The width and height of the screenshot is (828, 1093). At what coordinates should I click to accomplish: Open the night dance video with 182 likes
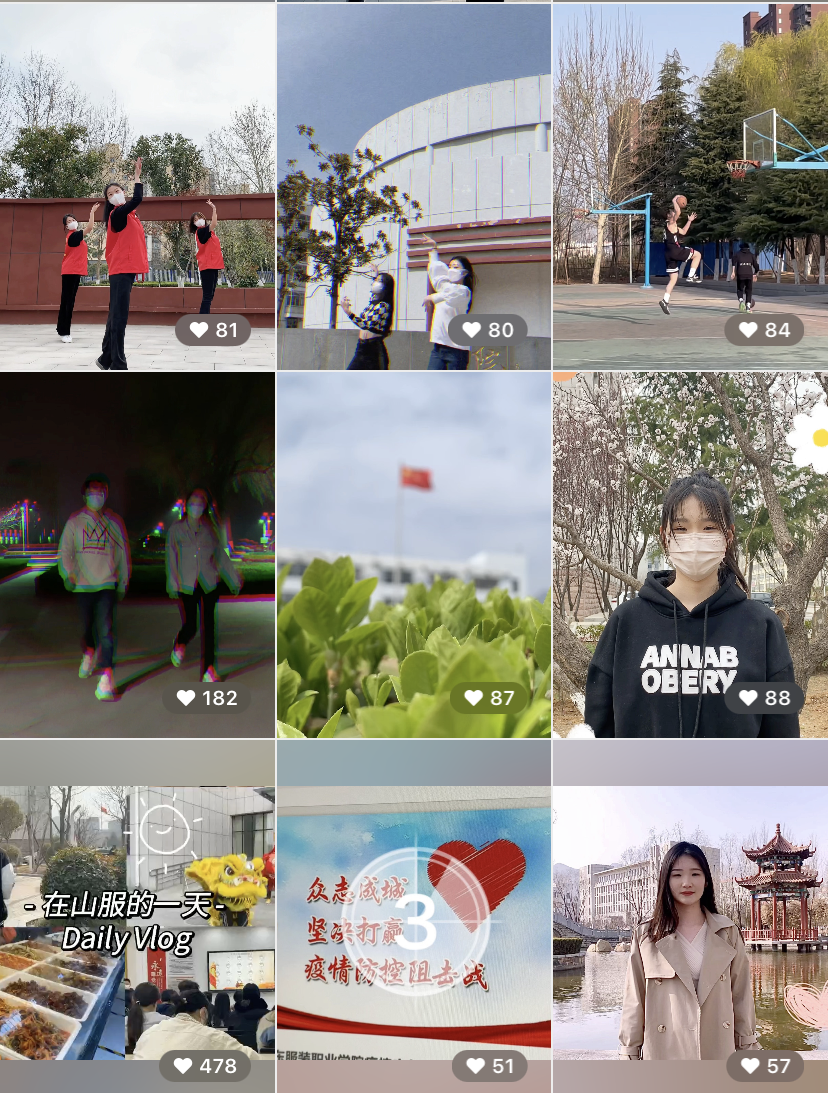coord(137,555)
